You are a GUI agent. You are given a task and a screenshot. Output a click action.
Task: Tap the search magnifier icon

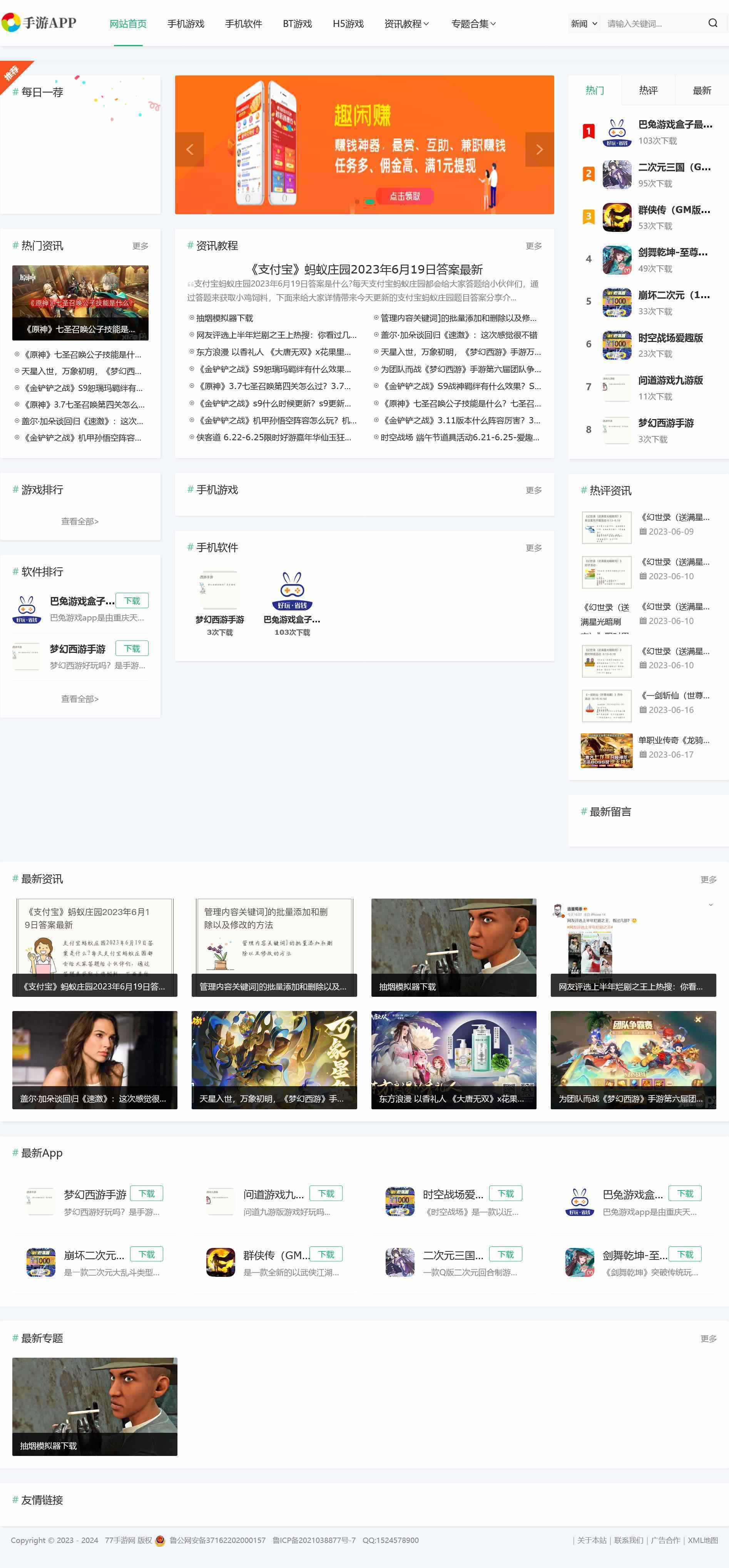(x=712, y=23)
